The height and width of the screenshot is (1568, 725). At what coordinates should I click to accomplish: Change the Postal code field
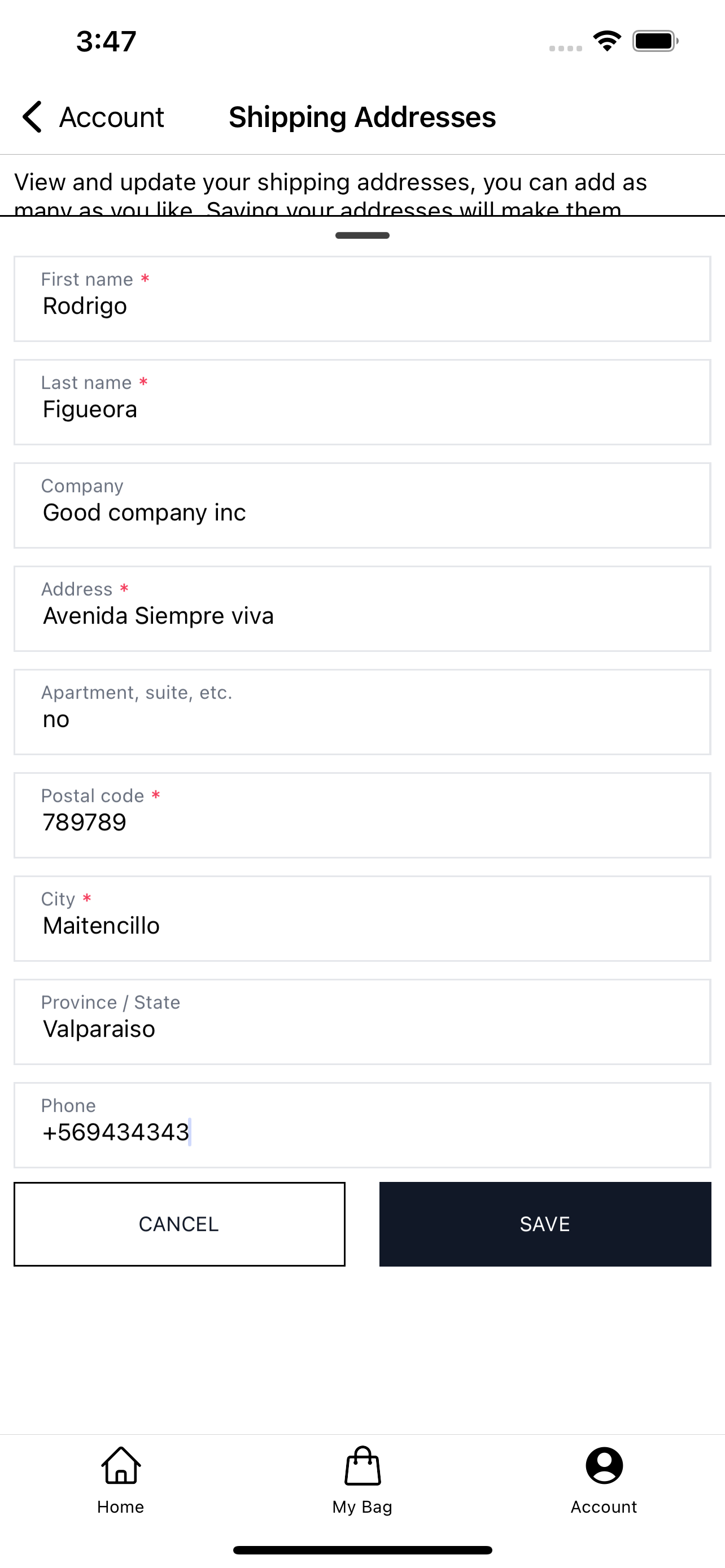click(362, 816)
